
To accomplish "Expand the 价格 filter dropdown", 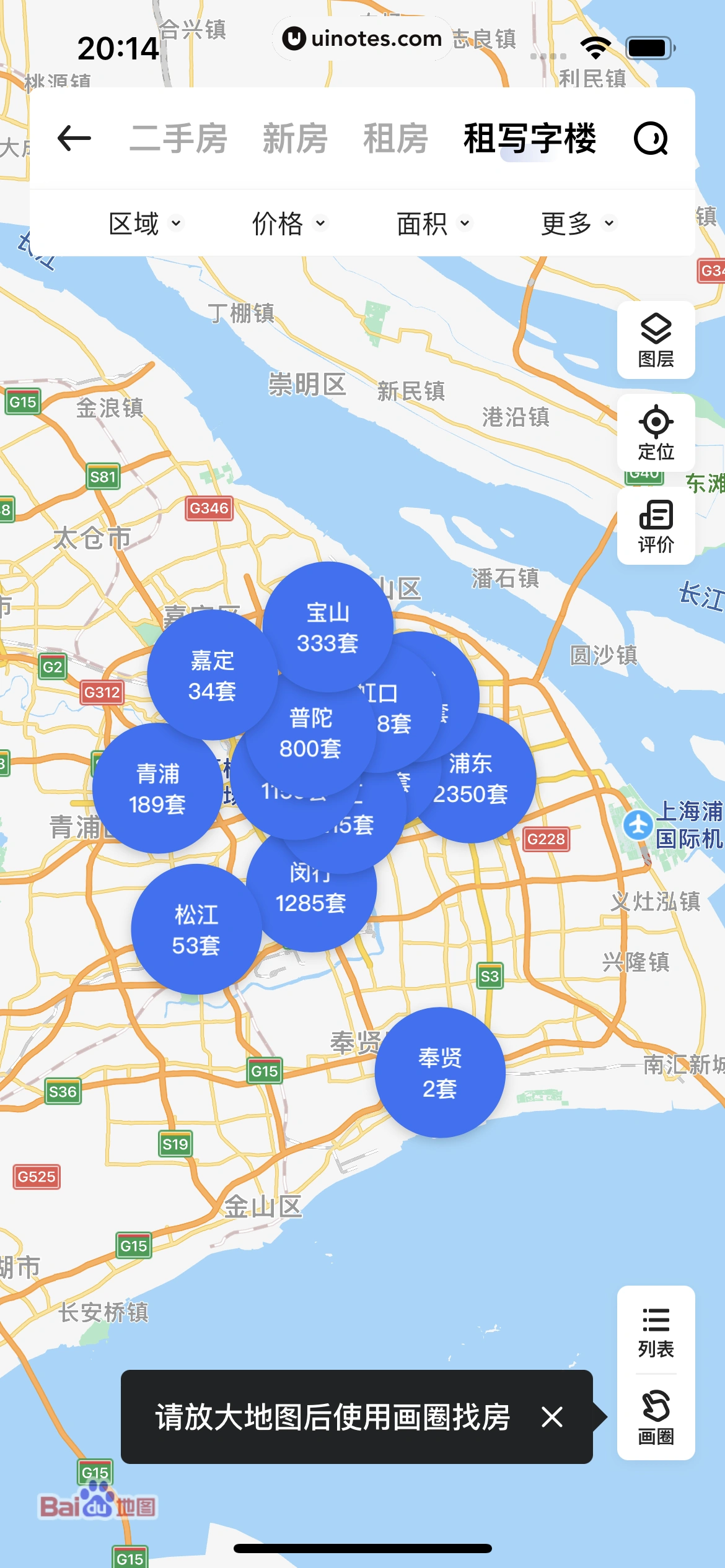I will tap(289, 224).
